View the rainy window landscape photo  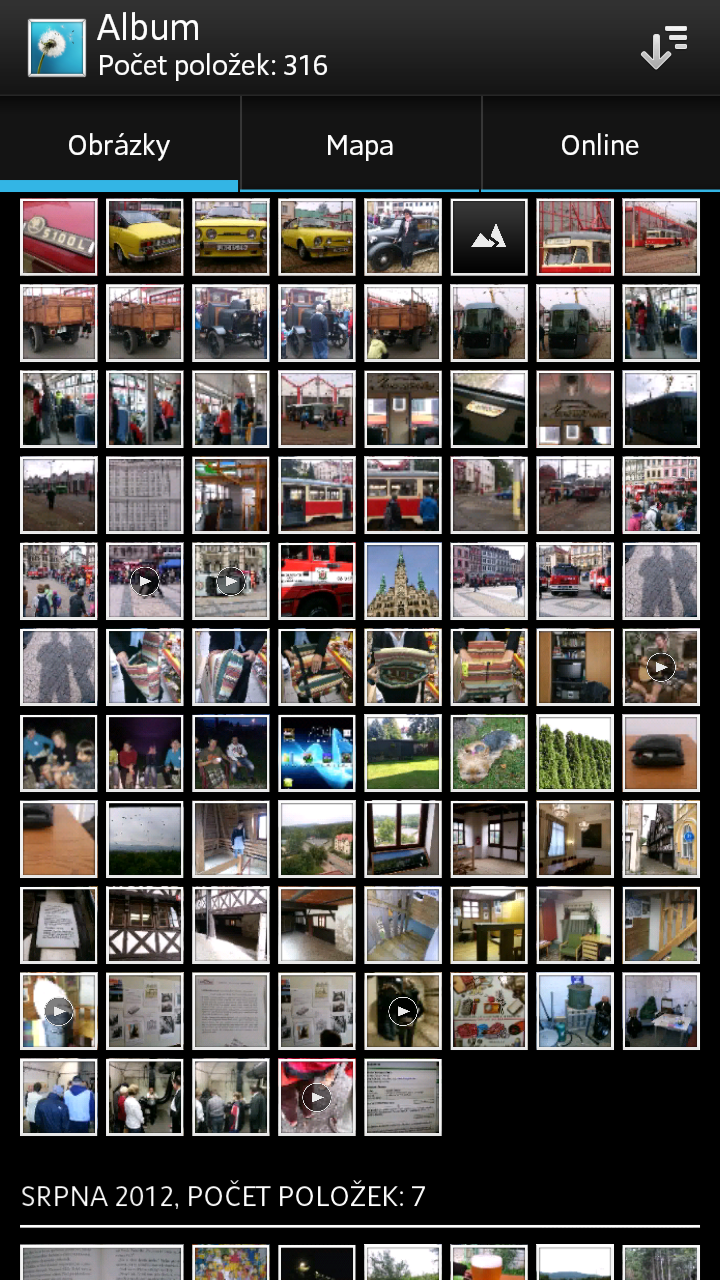(145, 839)
